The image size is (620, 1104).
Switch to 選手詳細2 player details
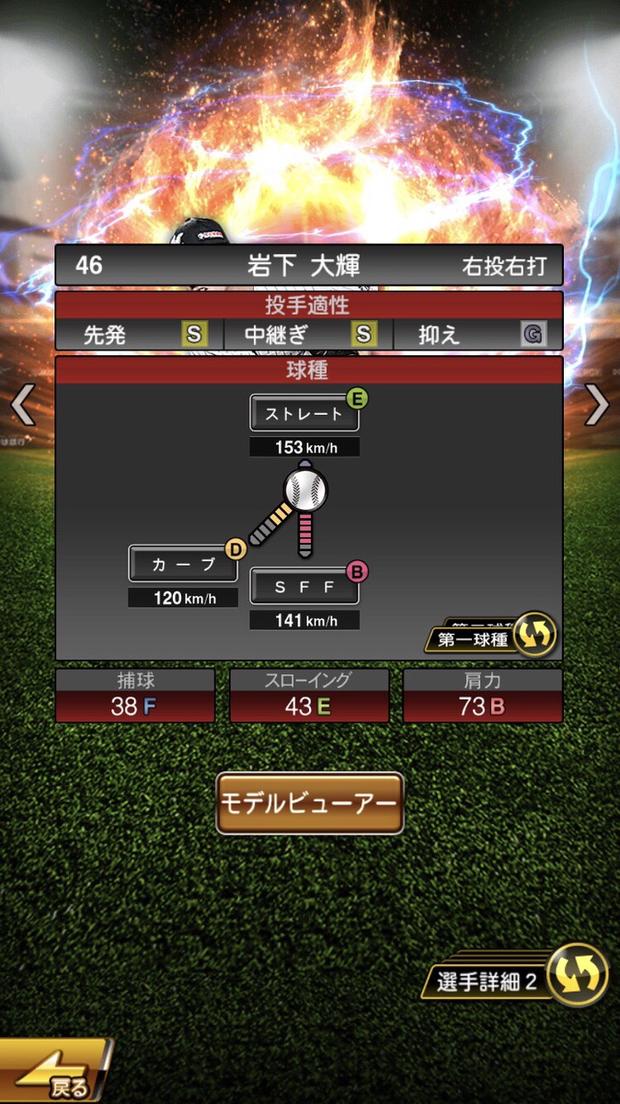point(520,979)
